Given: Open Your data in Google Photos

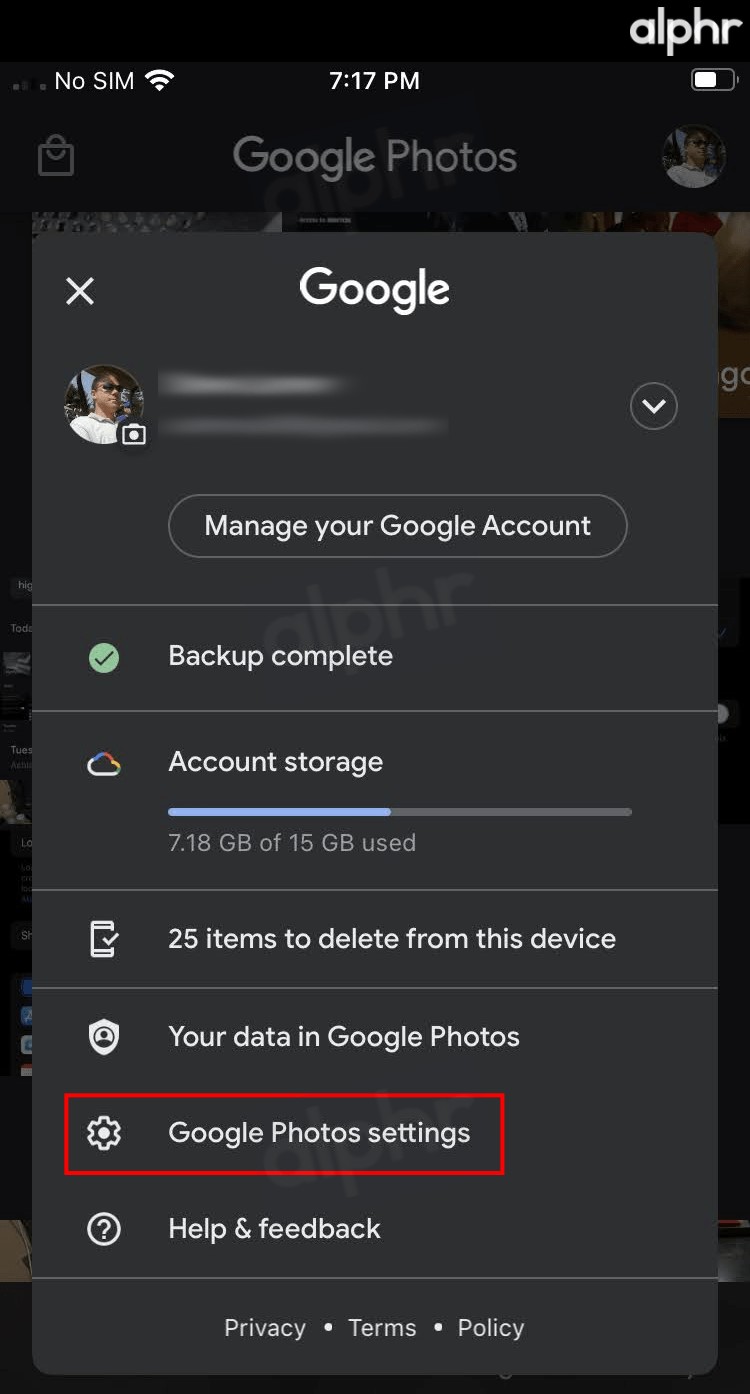Looking at the screenshot, I should pos(375,1037).
